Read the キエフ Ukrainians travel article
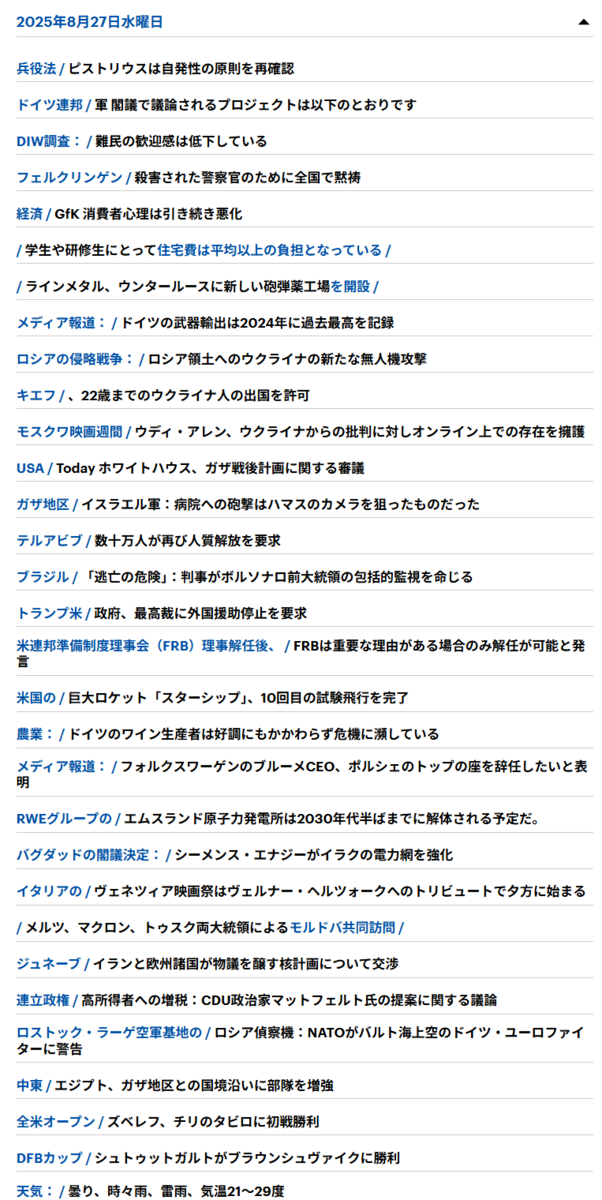The height and width of the screenshot is (1200, 602). coord(190,395)
